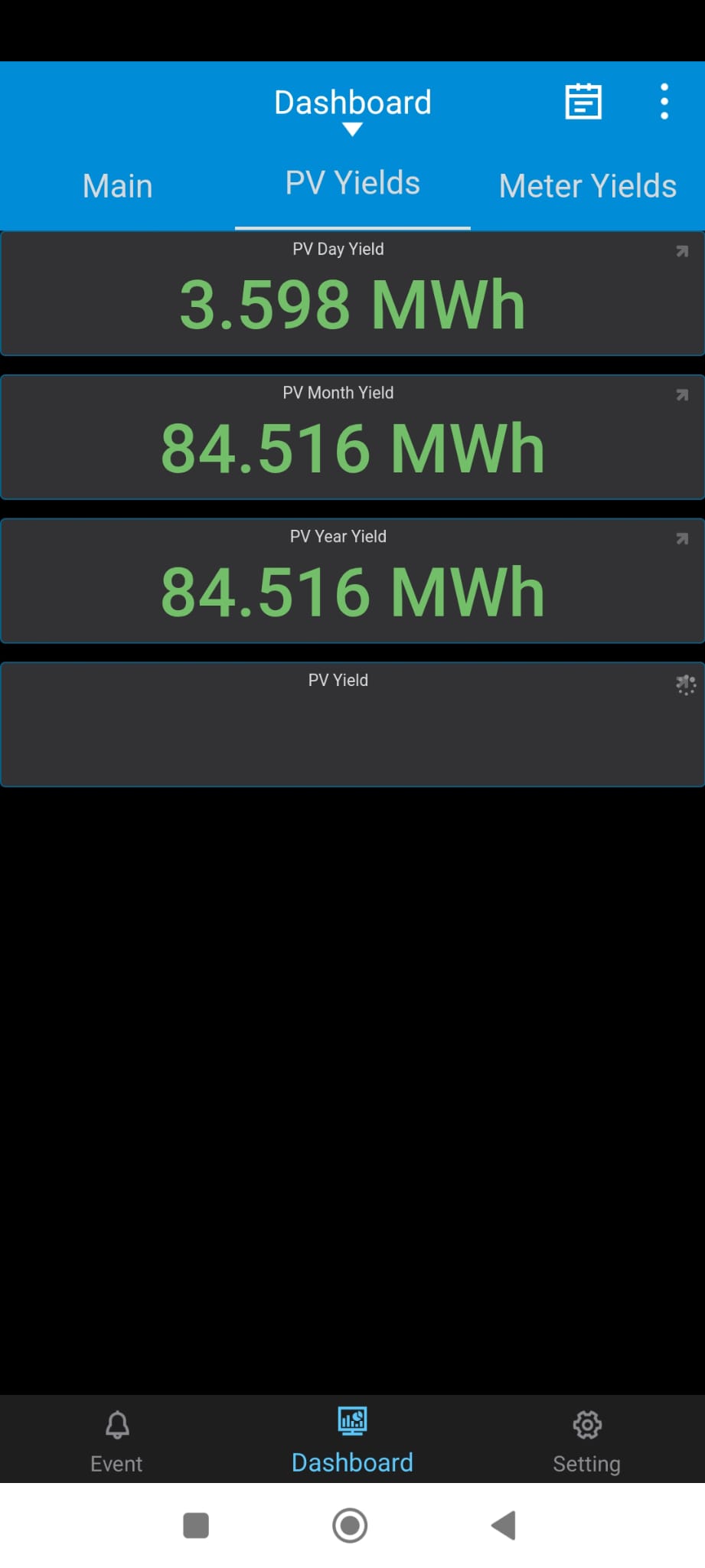705x1568 pixels.
Task: Expand the PV Year Yield arrow
Action: click(682, 539)
